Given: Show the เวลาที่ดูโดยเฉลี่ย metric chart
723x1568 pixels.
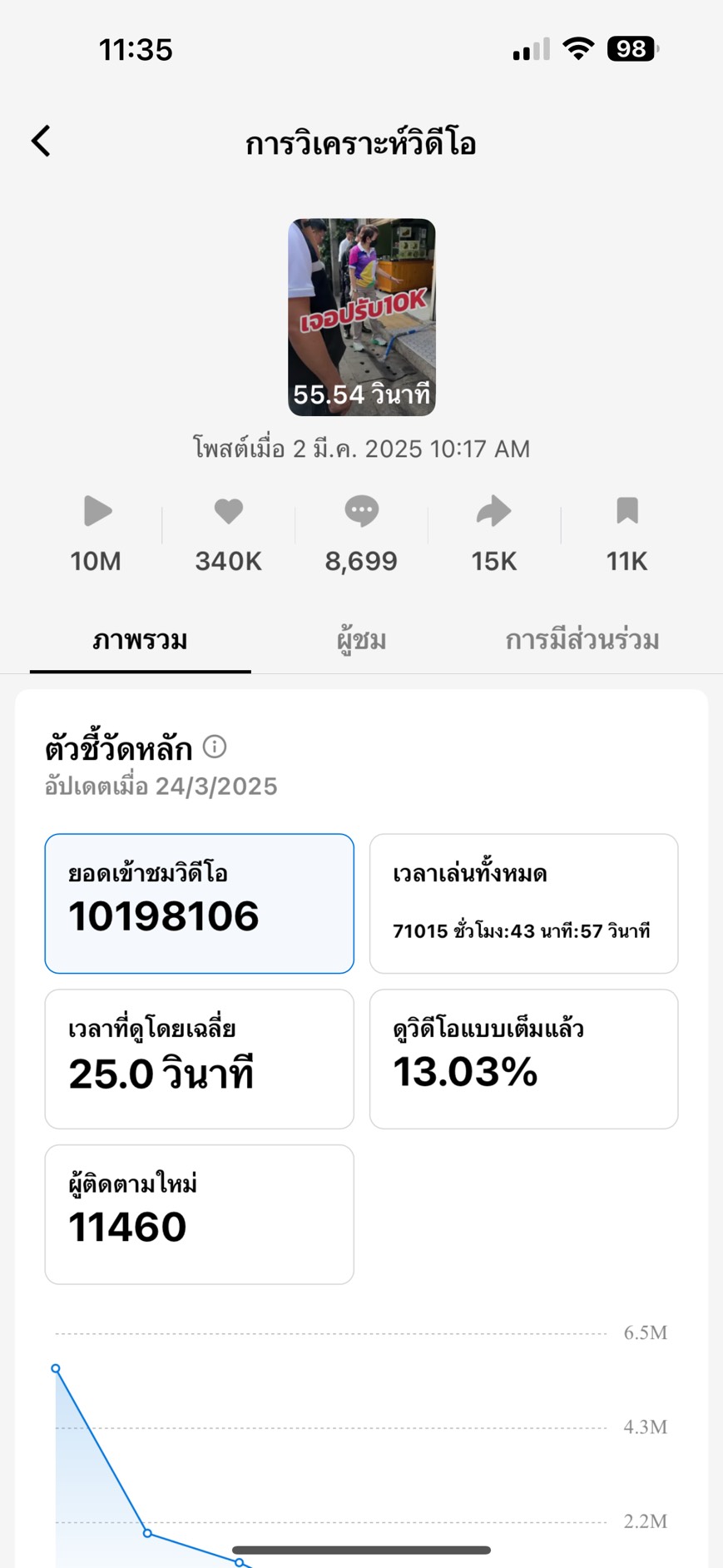Looking at the screenshot, I should point(199,1059).
